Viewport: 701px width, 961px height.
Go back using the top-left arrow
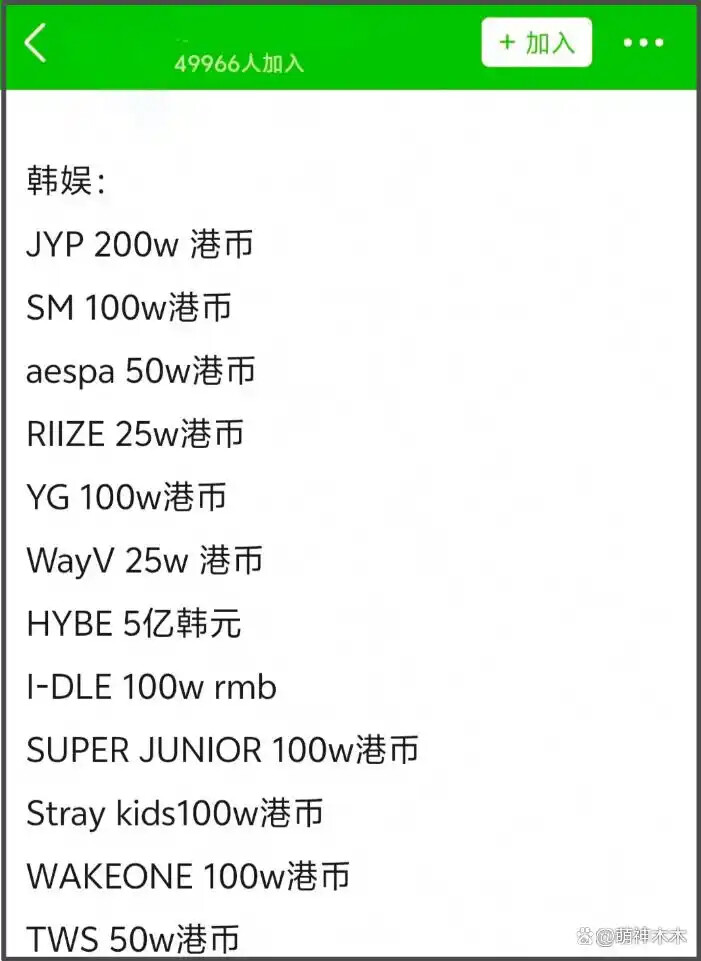pos(36,44)
